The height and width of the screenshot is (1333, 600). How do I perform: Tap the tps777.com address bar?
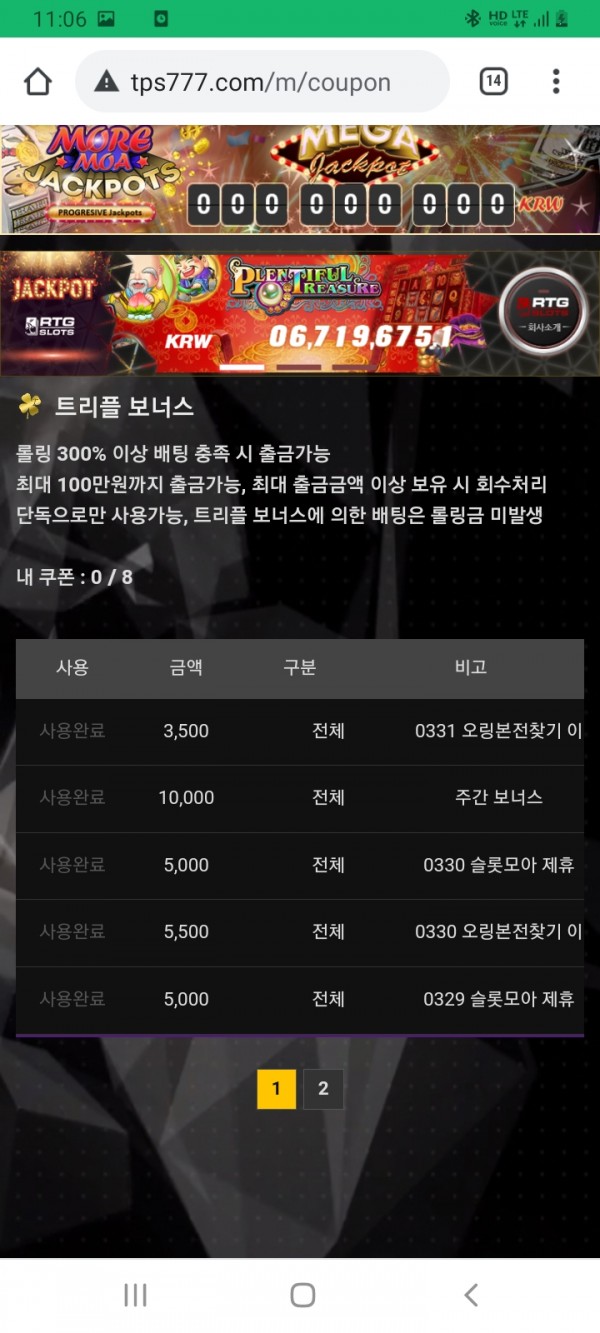point(262,82)
